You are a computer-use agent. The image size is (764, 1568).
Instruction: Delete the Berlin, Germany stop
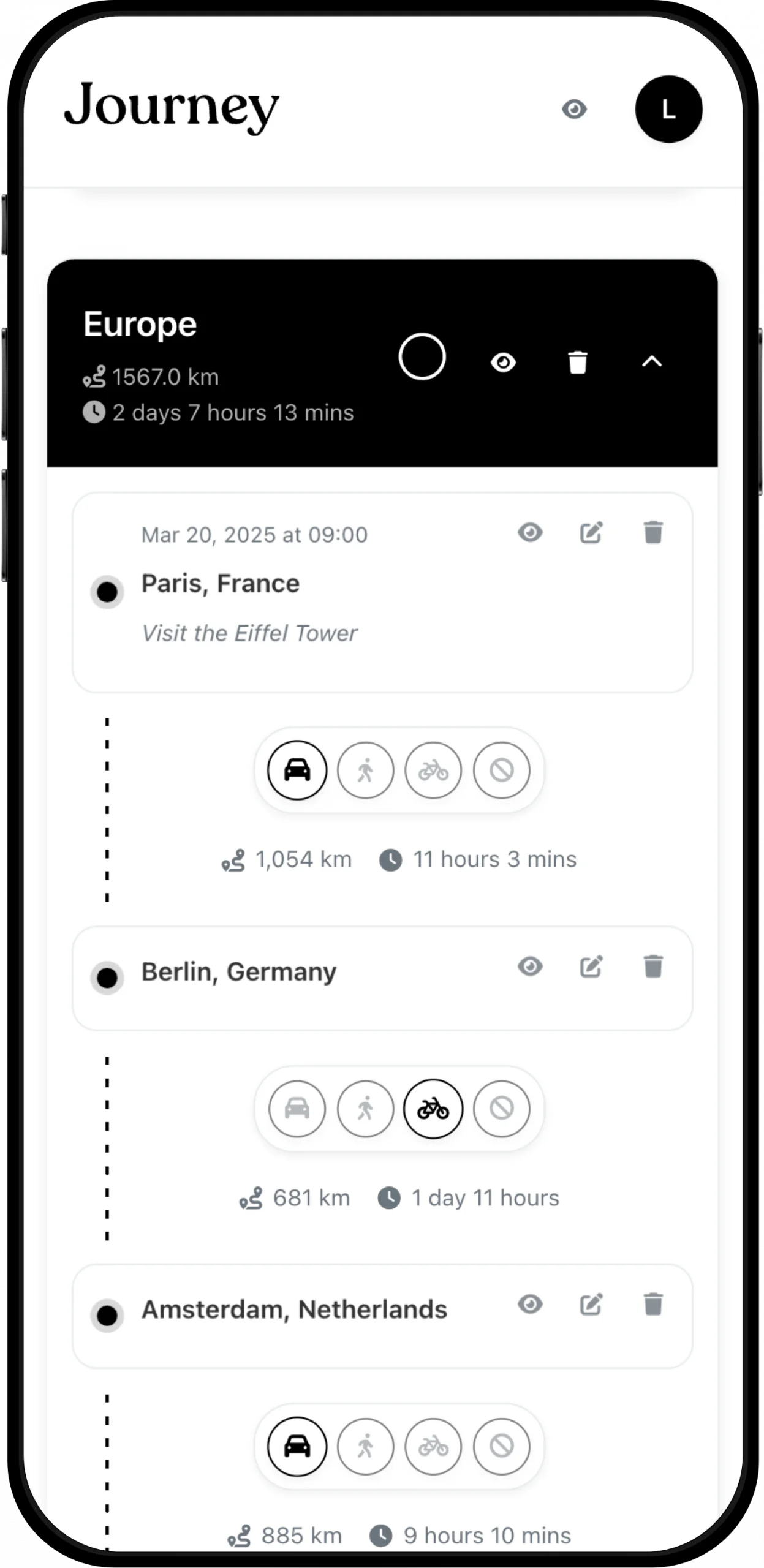(653, 967)
